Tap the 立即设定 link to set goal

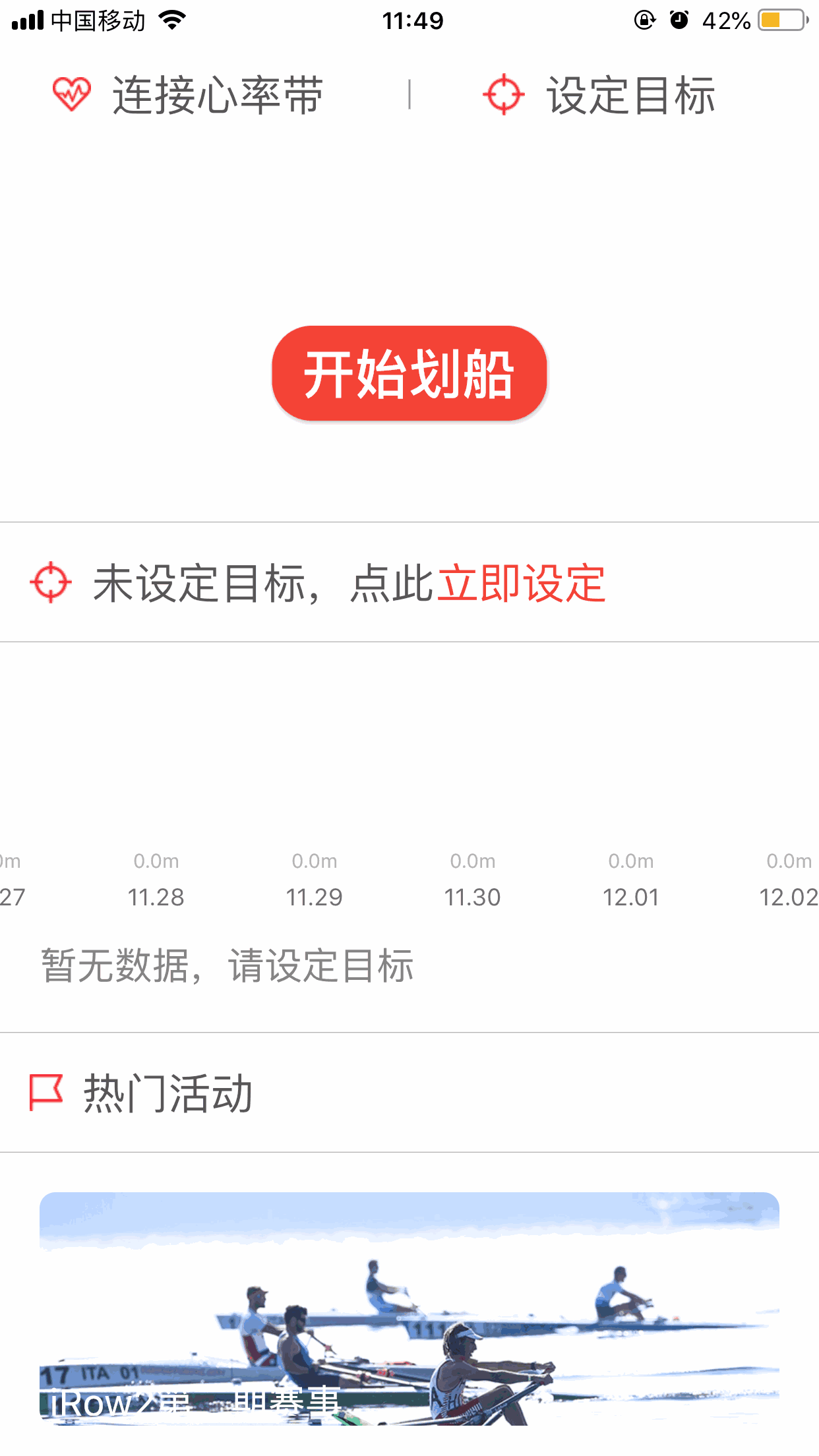click(x=521, y=583)
